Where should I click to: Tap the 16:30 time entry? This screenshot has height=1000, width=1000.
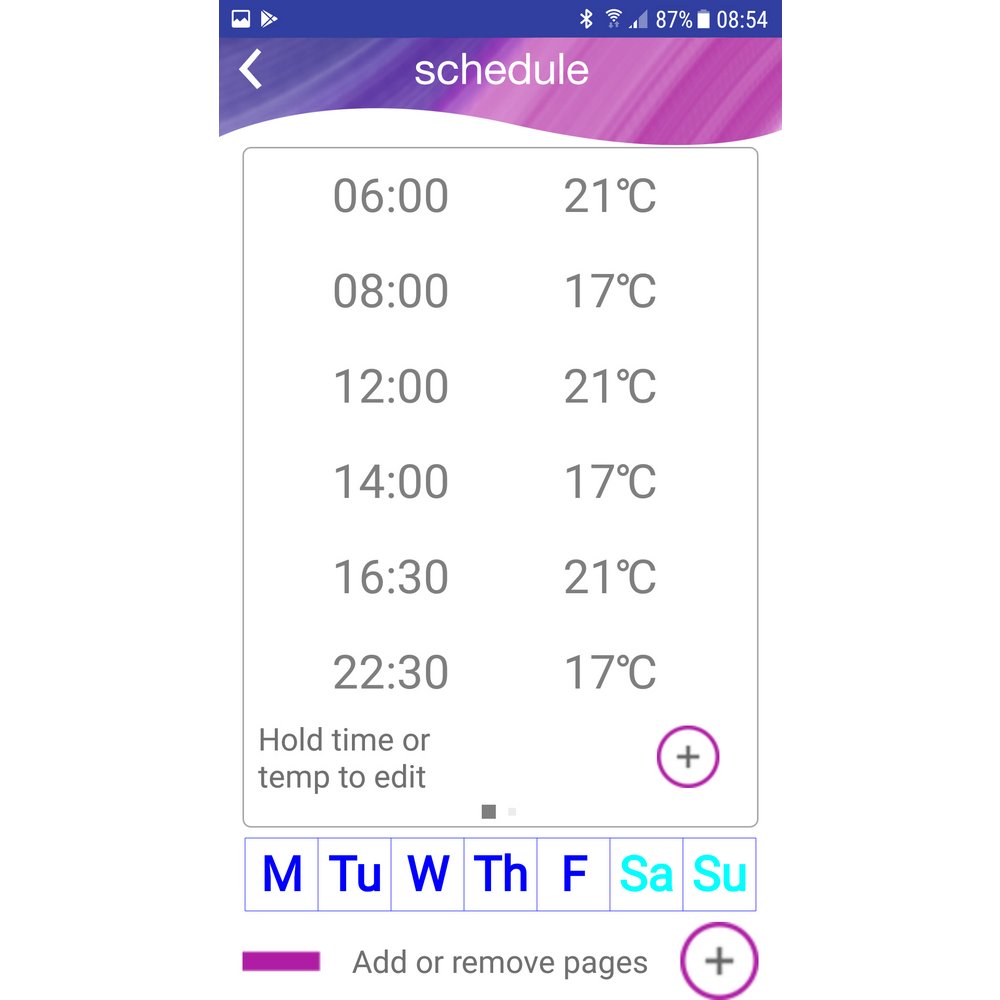click(x=391, y=578)
